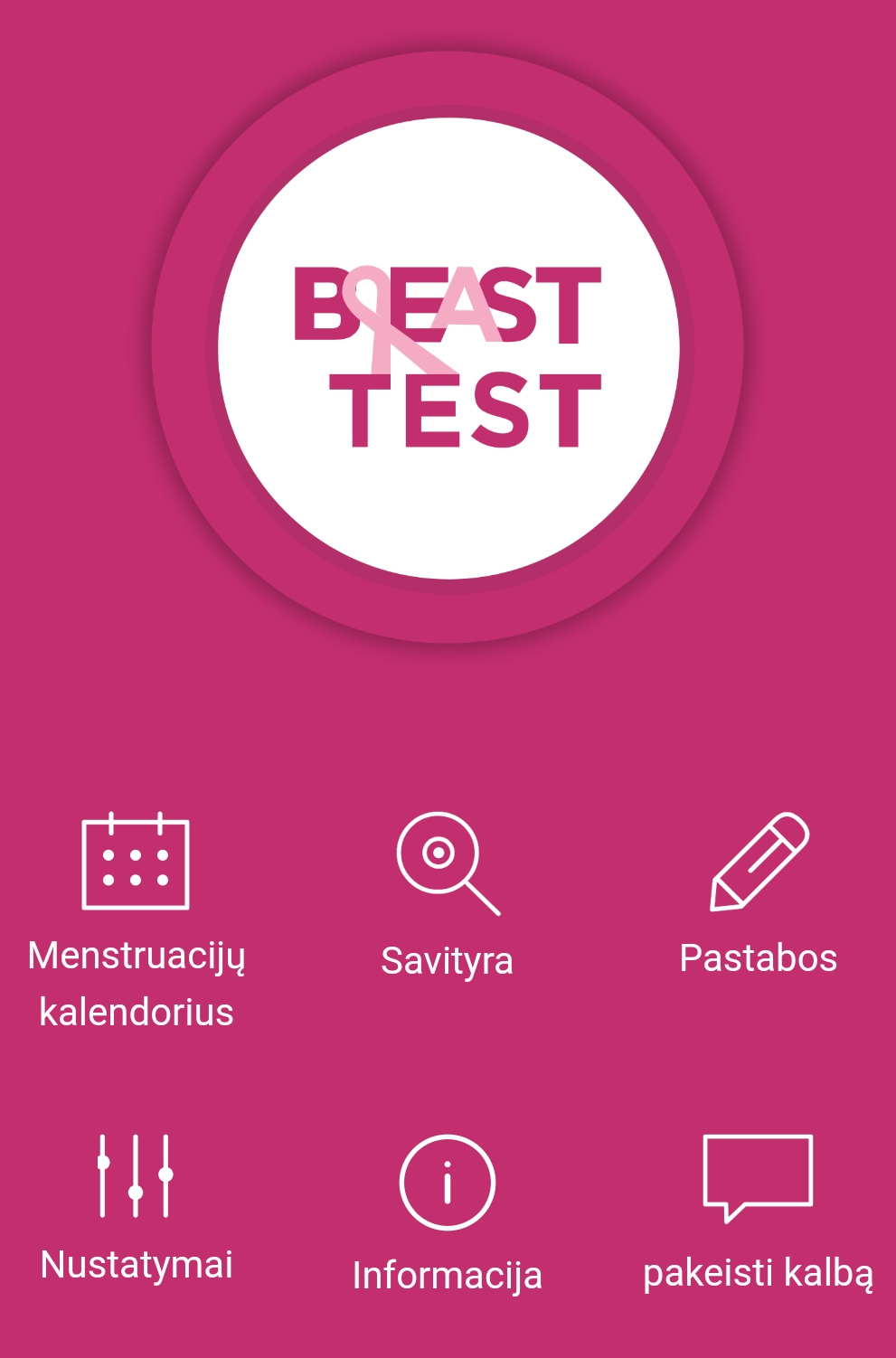896x1358 pixels.
Task: Open Menstruacijų kalendorius
Action: [x=136, y=863]
